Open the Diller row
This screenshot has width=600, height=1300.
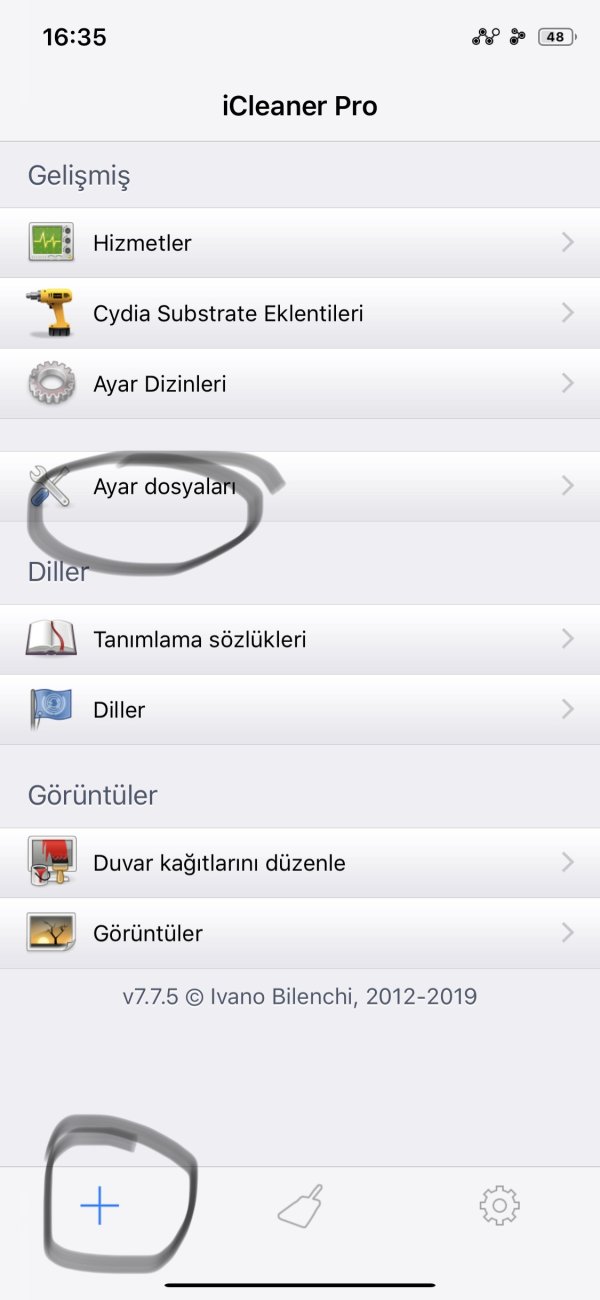coord(300,710)
